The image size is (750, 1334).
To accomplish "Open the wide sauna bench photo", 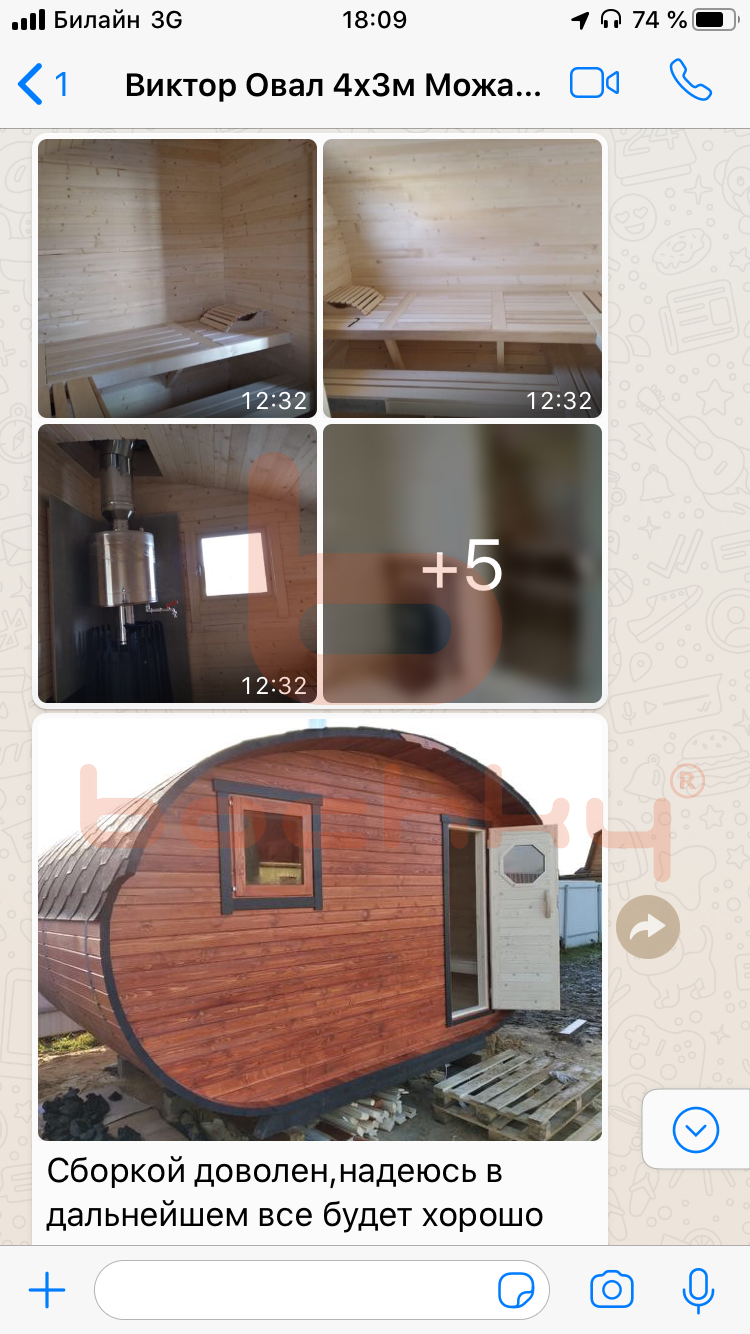I will 462,278.
